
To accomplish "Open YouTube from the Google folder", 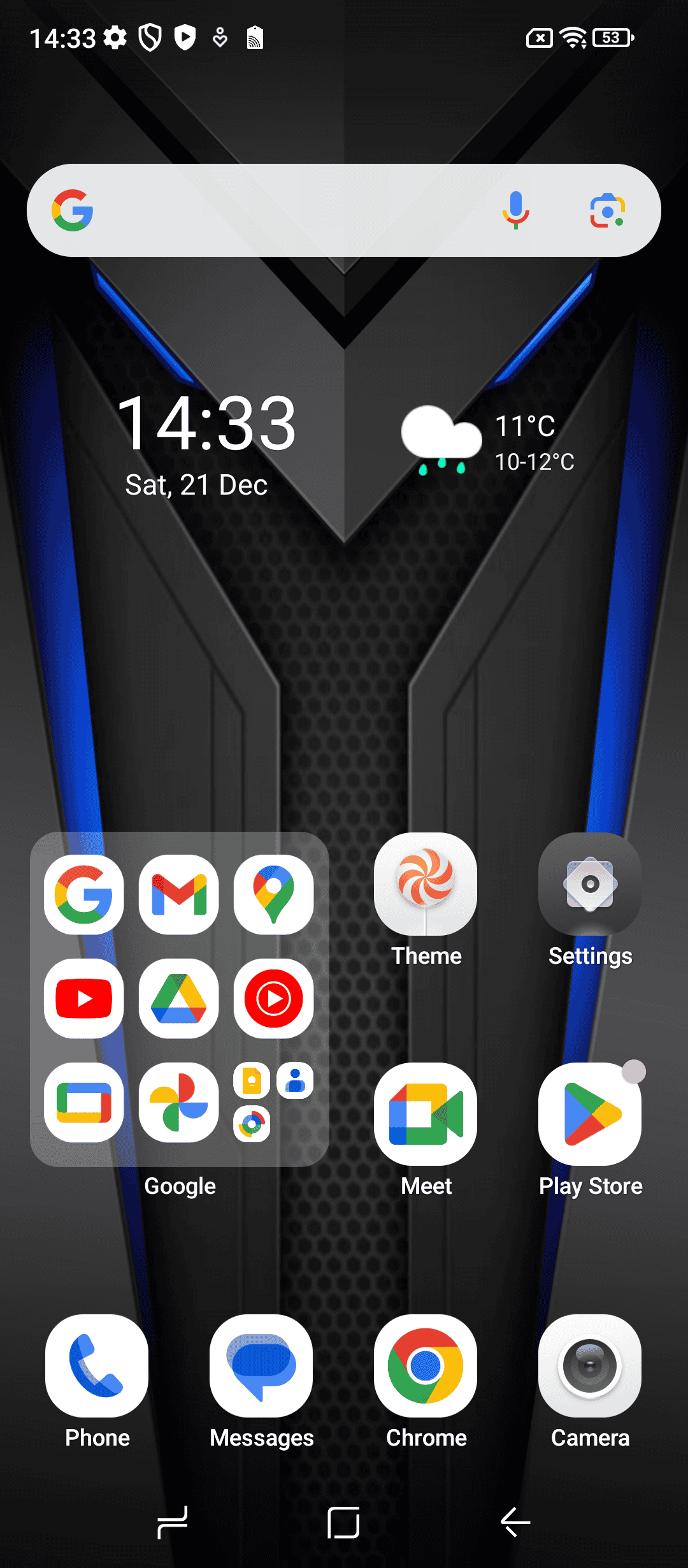I will (x=84, y=999).
